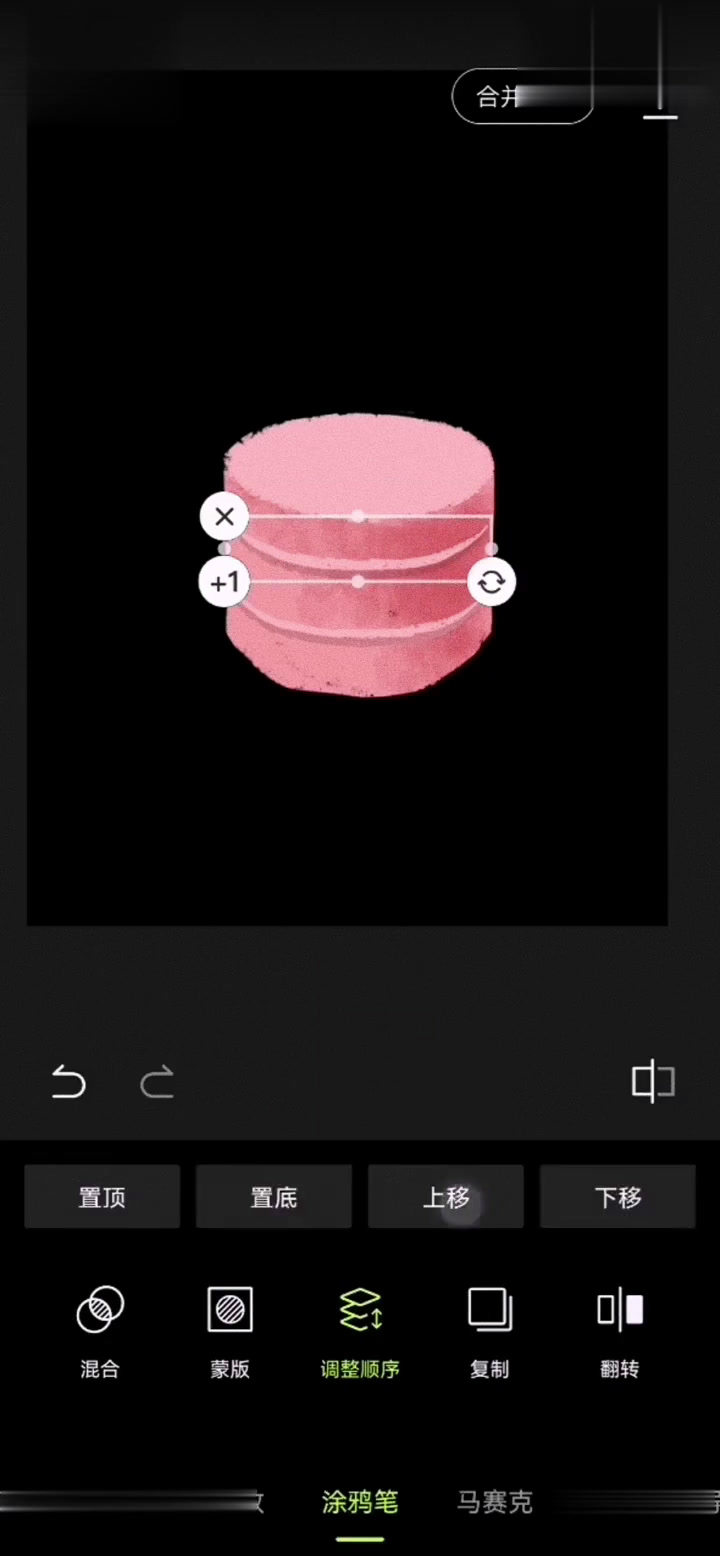The image size is (720, 1556).
Task: Switch to the 马赛克 mosaic tab
Action: click(495, 1502)
